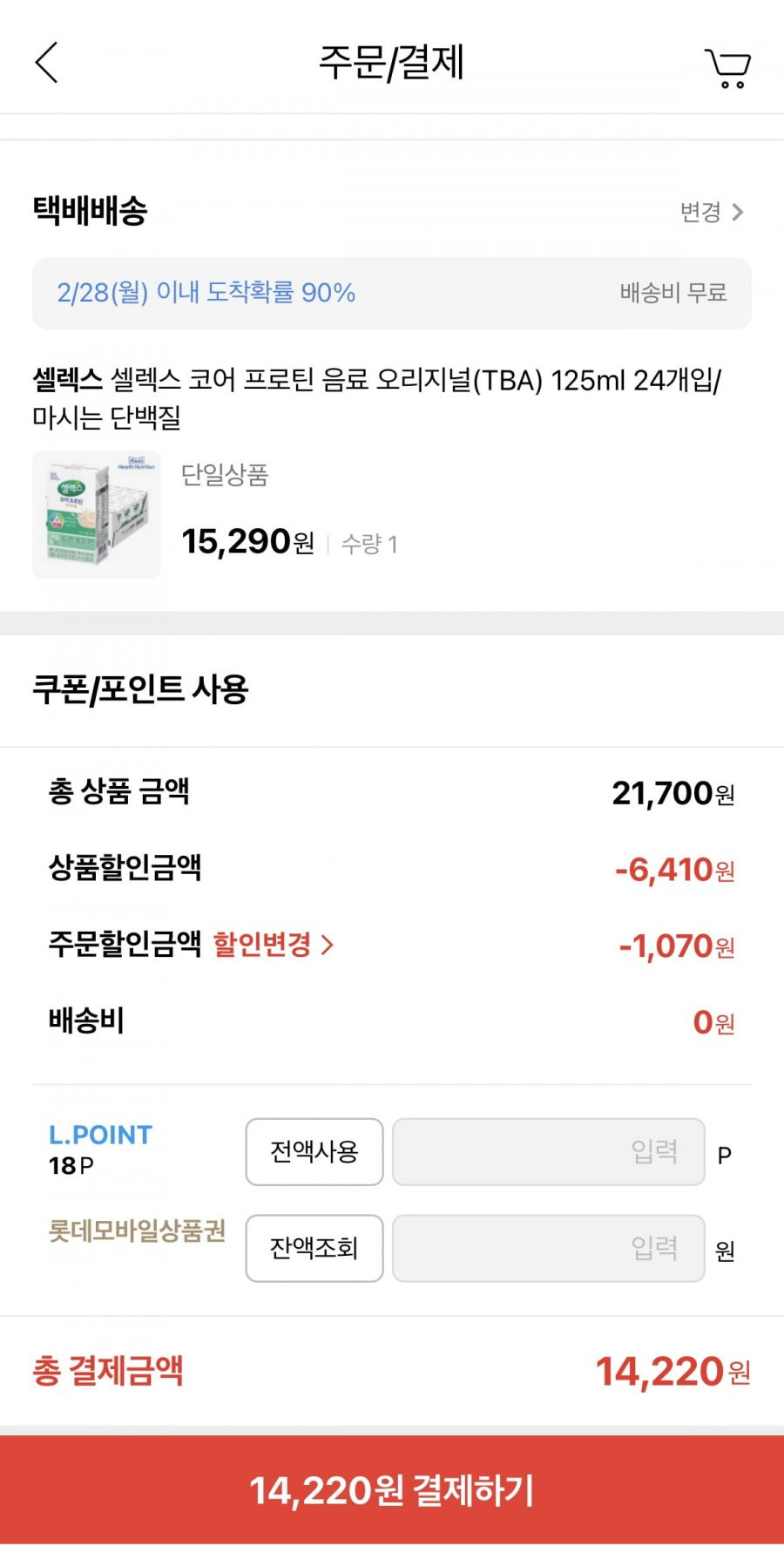Open the 할인변경 discount change link
This screenshot has width=784, height=1546.
click(x=274, y=945)
